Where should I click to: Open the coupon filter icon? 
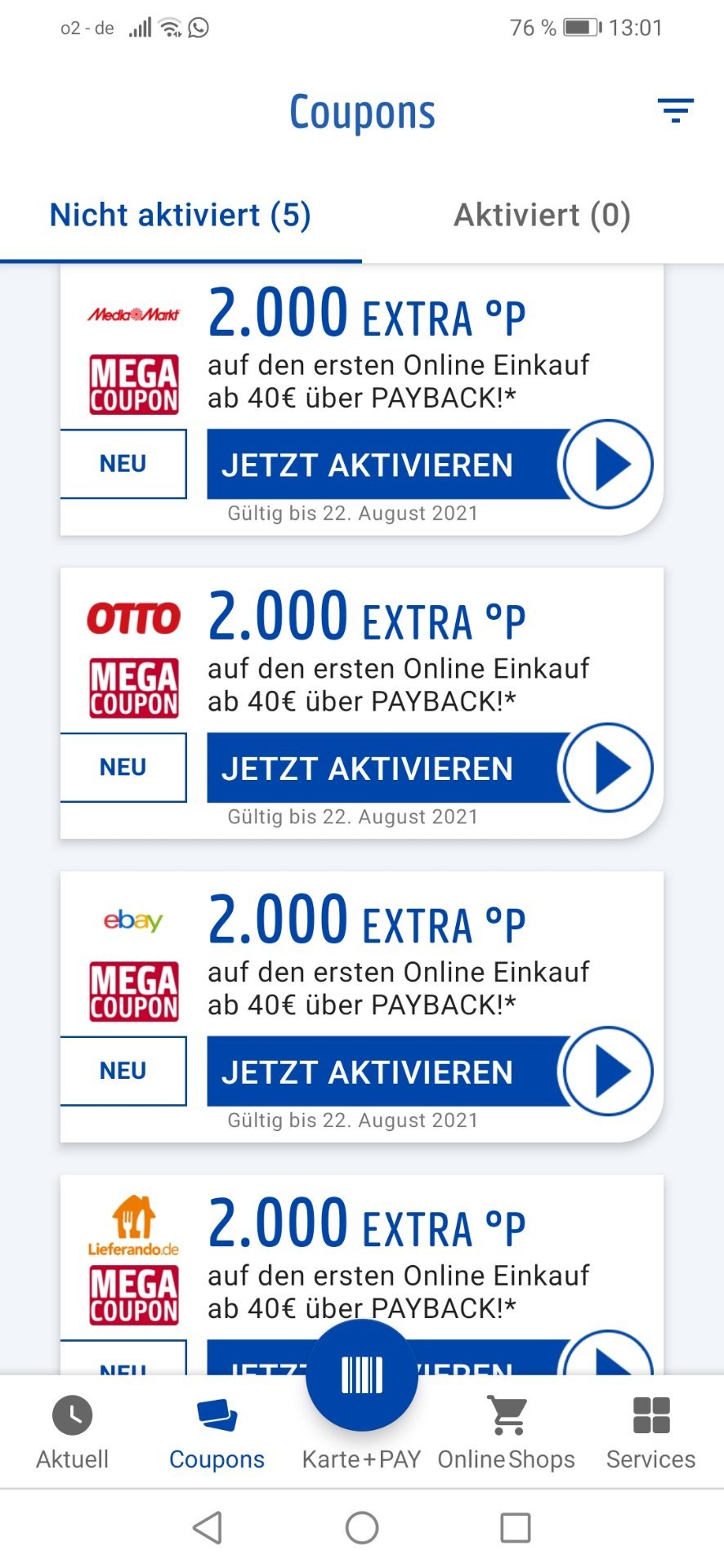click(676, 110)
